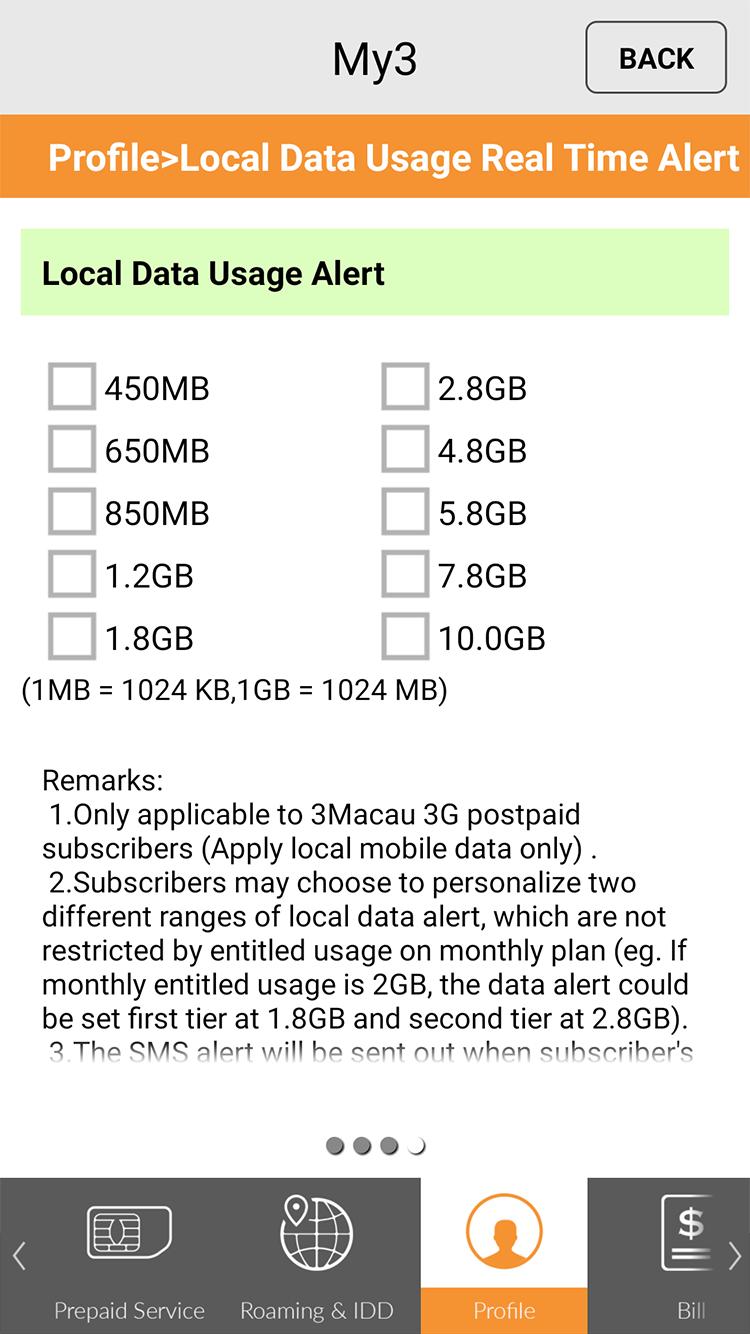Switch to the Prepaid Service tab
Viewport: 750px width, 1334px height.
tap(129, 1256)
